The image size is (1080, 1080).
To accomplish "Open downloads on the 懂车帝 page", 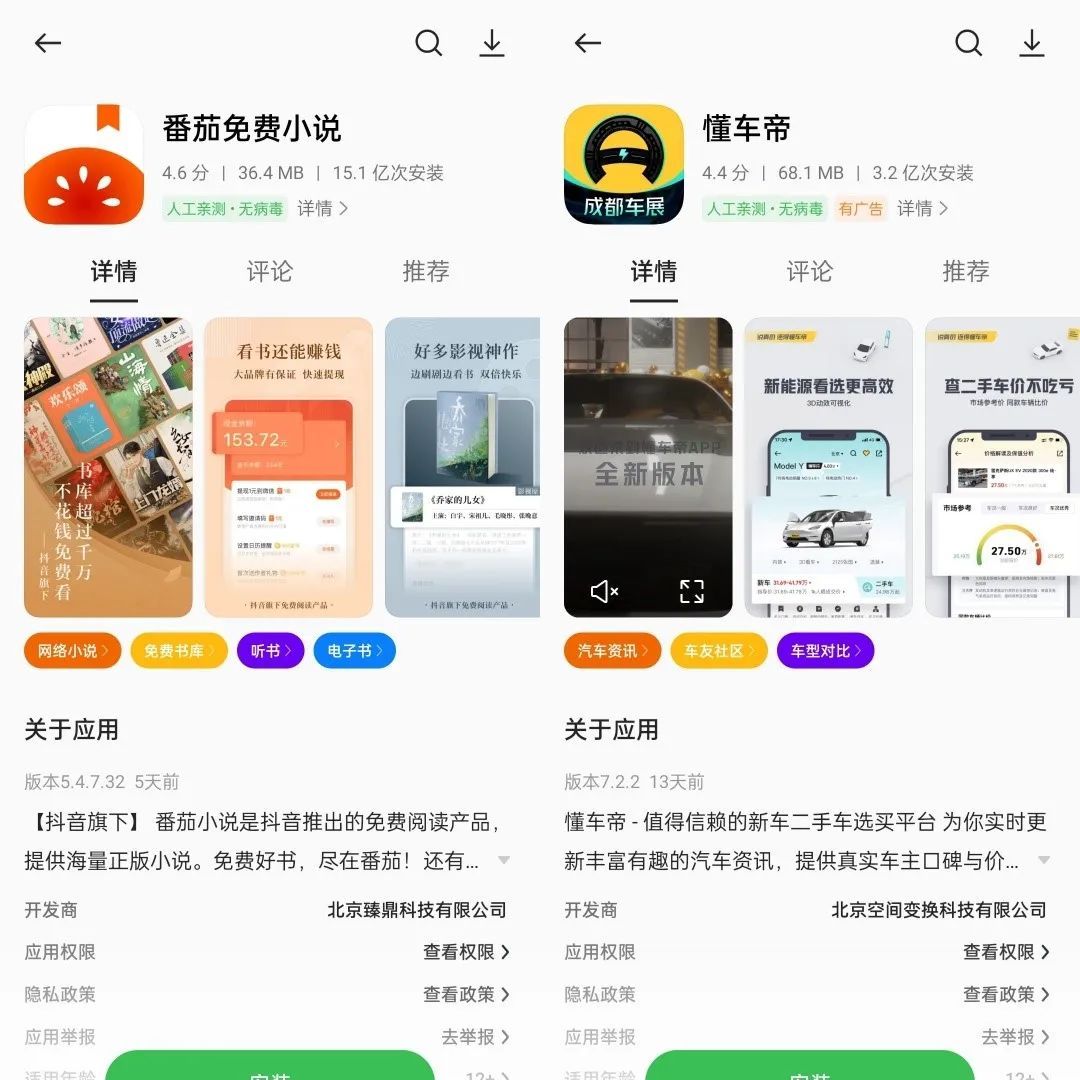I will point(1032,43).
